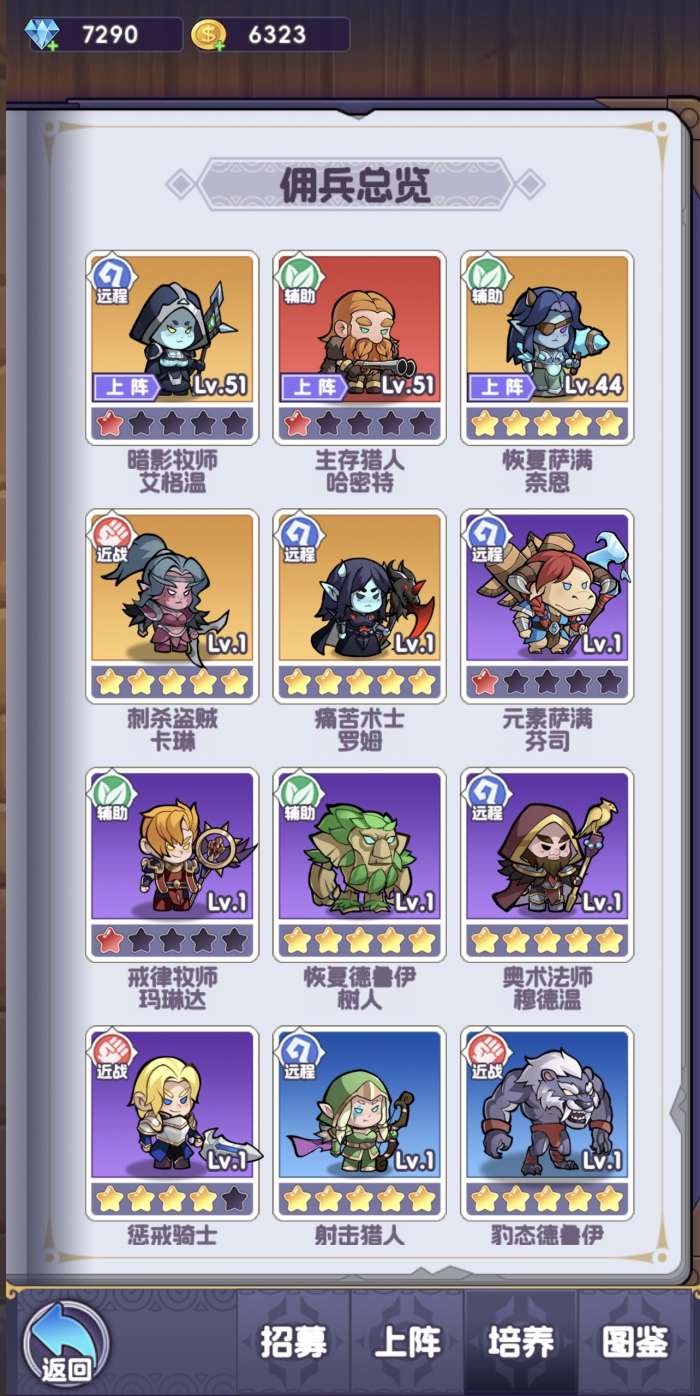Tap the 射击猎人 mercenary card
700x1396 pixels.
[359, 1123]
